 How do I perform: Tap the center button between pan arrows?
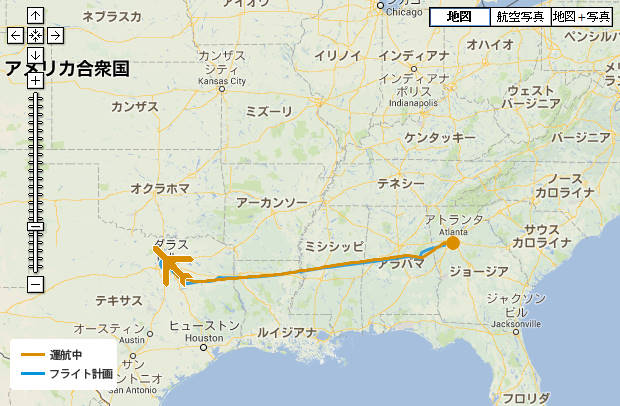pos(36,35)
